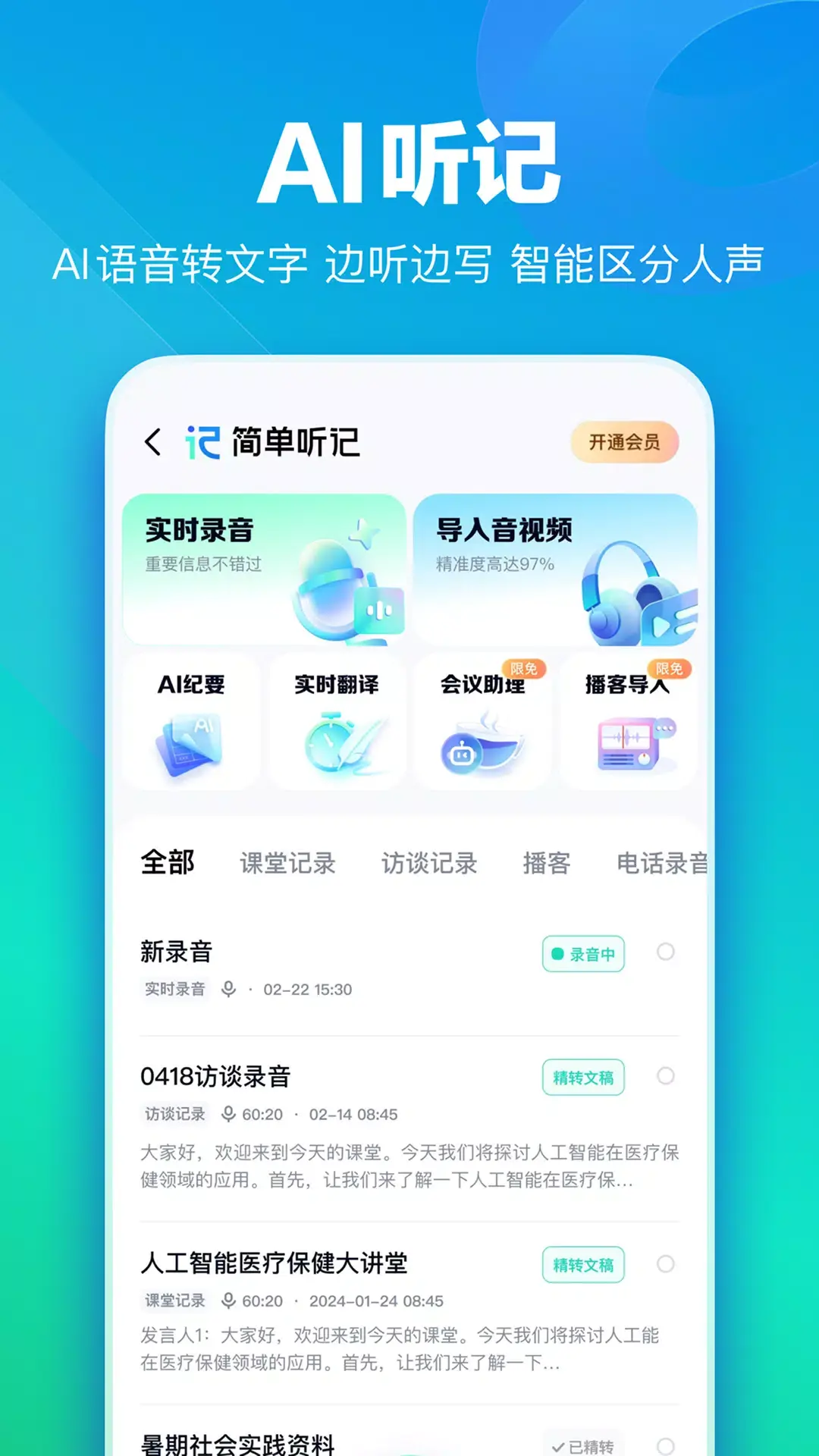Select the 播客 filter tab

[x=548, y=863]
